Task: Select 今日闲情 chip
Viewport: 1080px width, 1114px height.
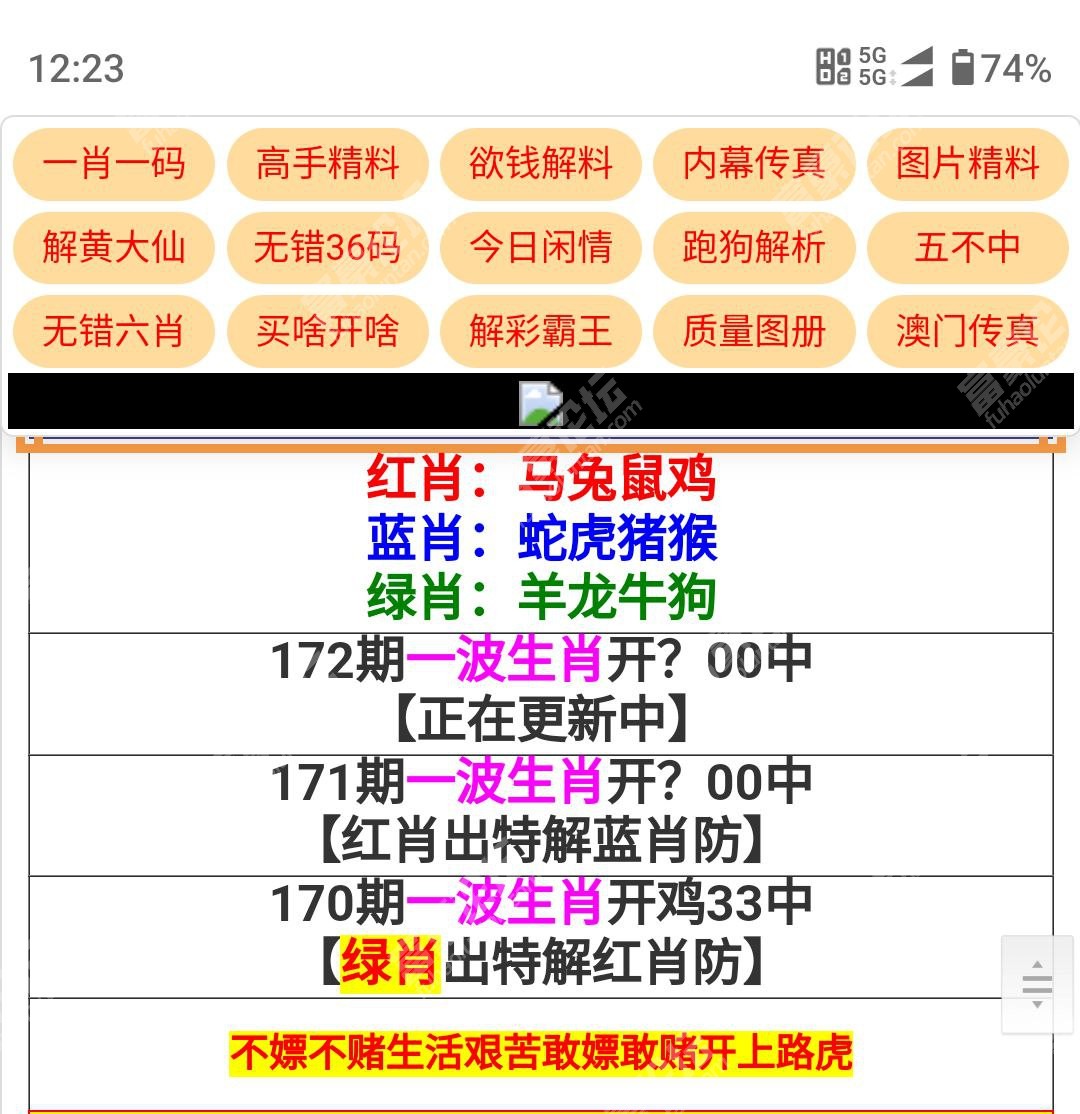Action: pyautogui.click(x=541, y=247)
